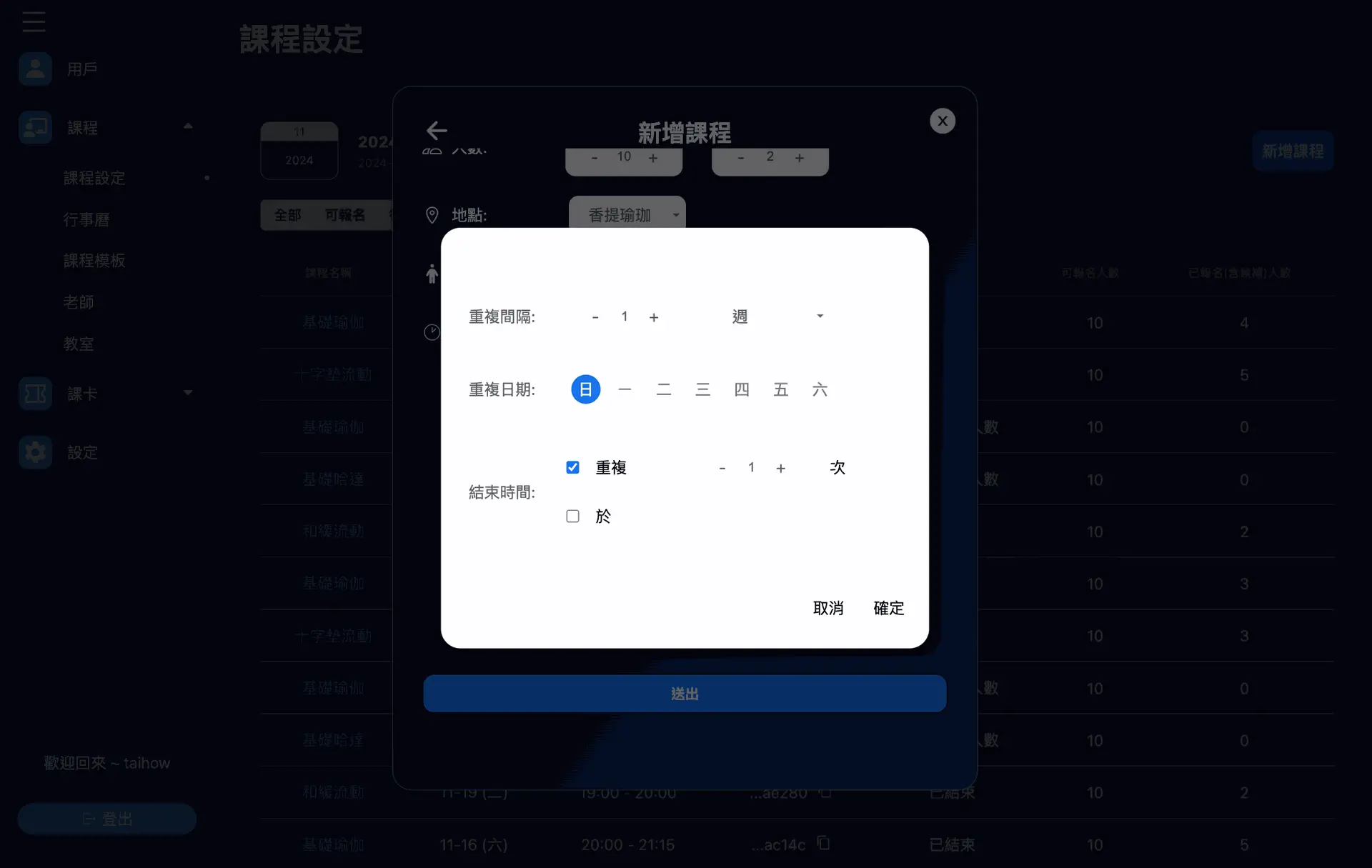Increase the 重複間隔 value with plus
Image resolution: width=1372 pixels, height=868 pixels.
coord(653,317)
